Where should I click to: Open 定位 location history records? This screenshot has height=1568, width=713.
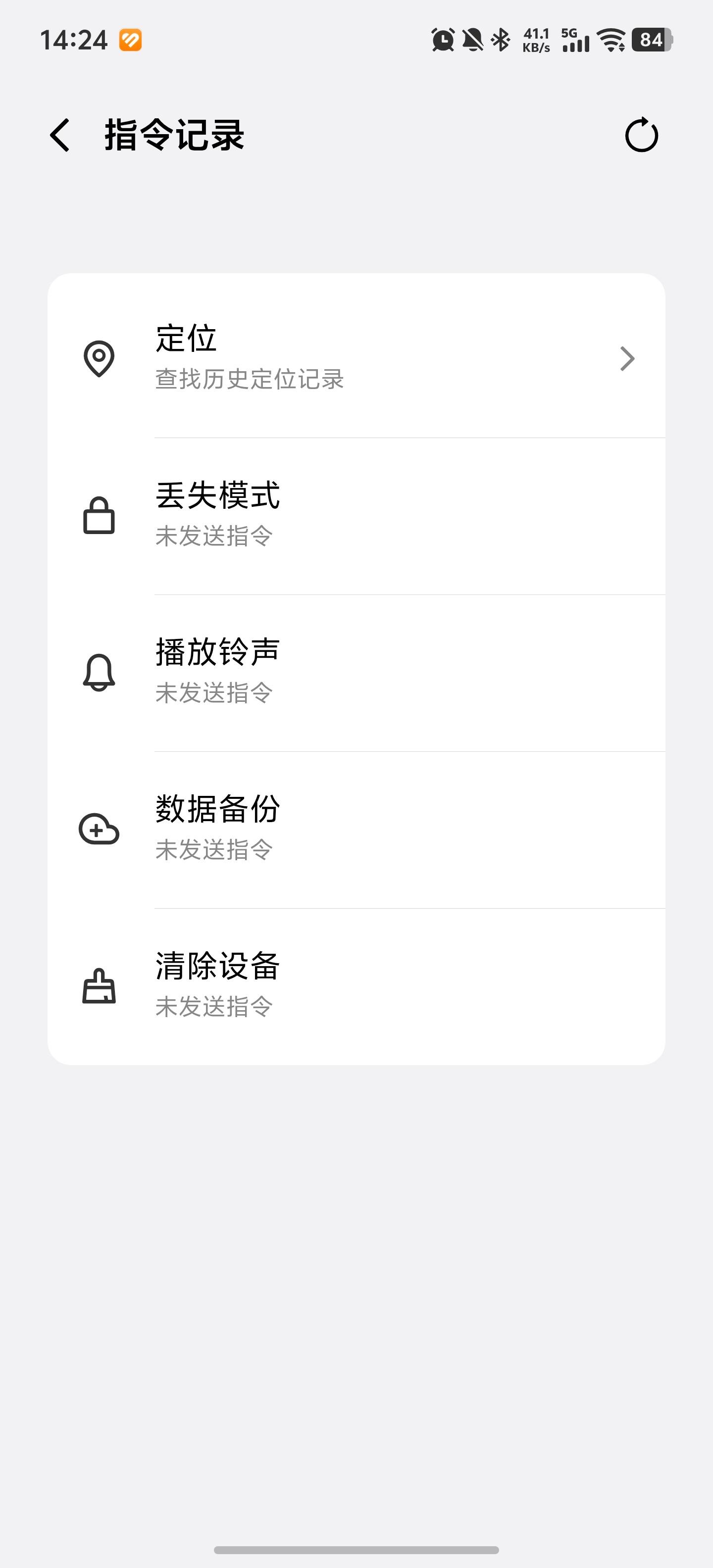356,358
